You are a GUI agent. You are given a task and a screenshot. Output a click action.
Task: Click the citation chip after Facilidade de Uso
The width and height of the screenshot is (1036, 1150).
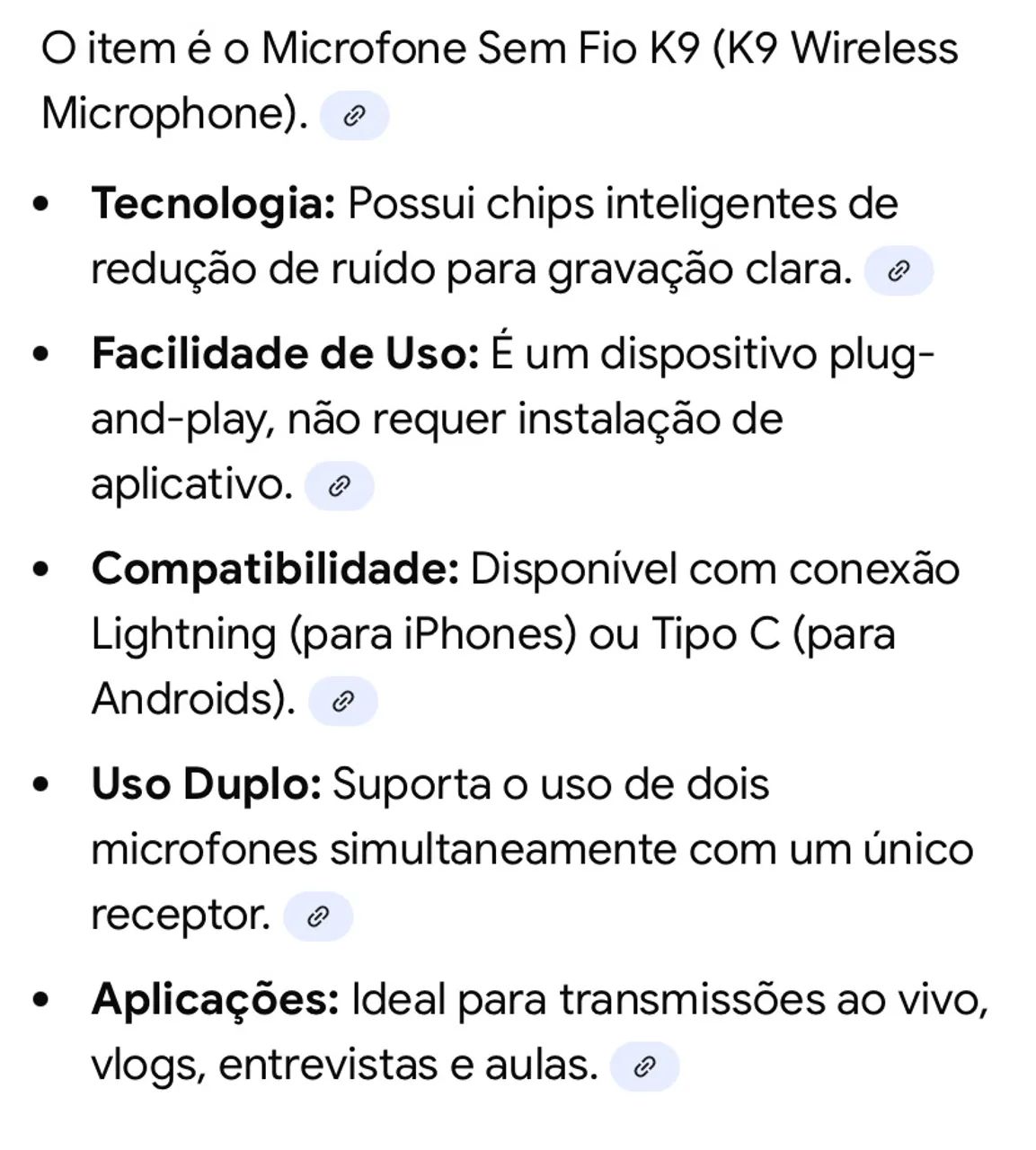(340, 486)
